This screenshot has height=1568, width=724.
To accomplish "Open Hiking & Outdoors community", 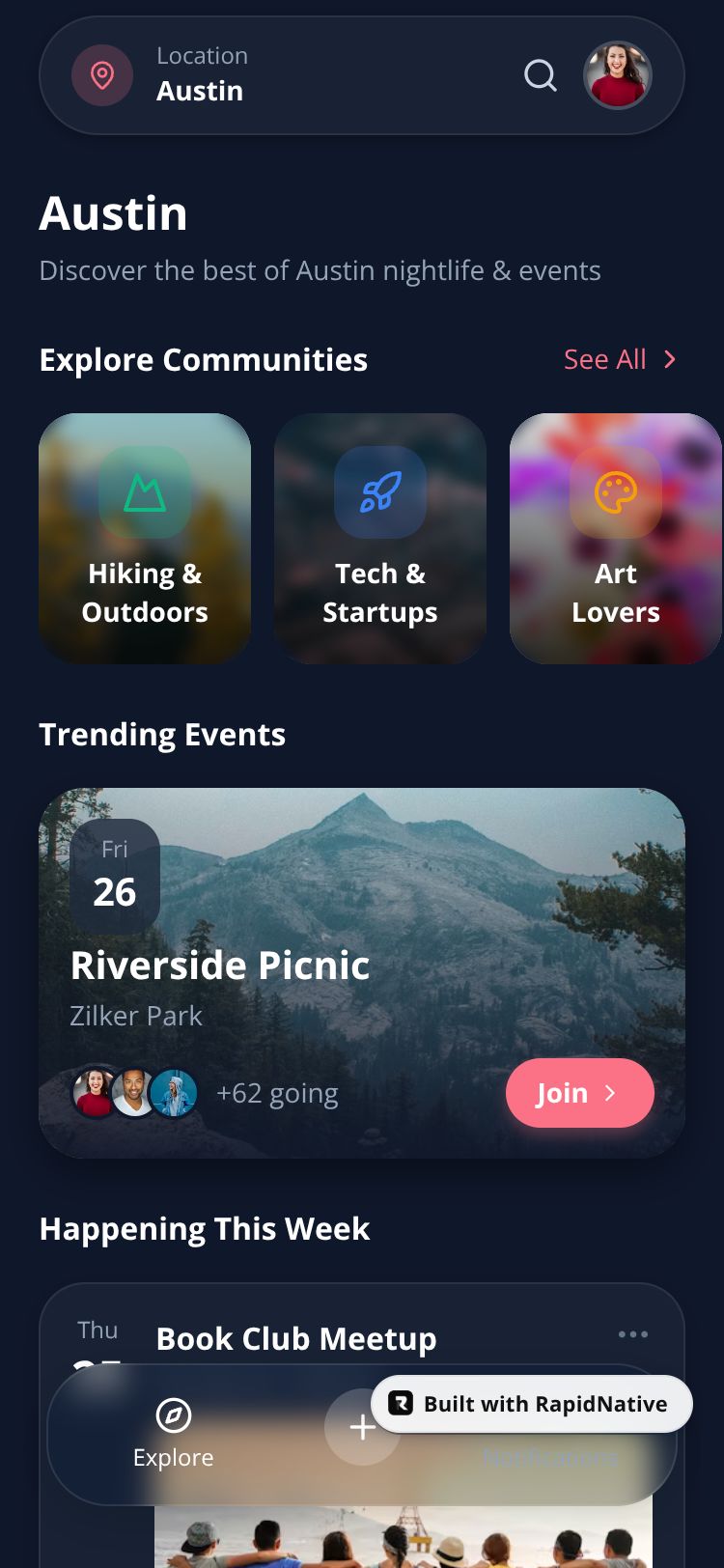I will click(x=145, y=539).
